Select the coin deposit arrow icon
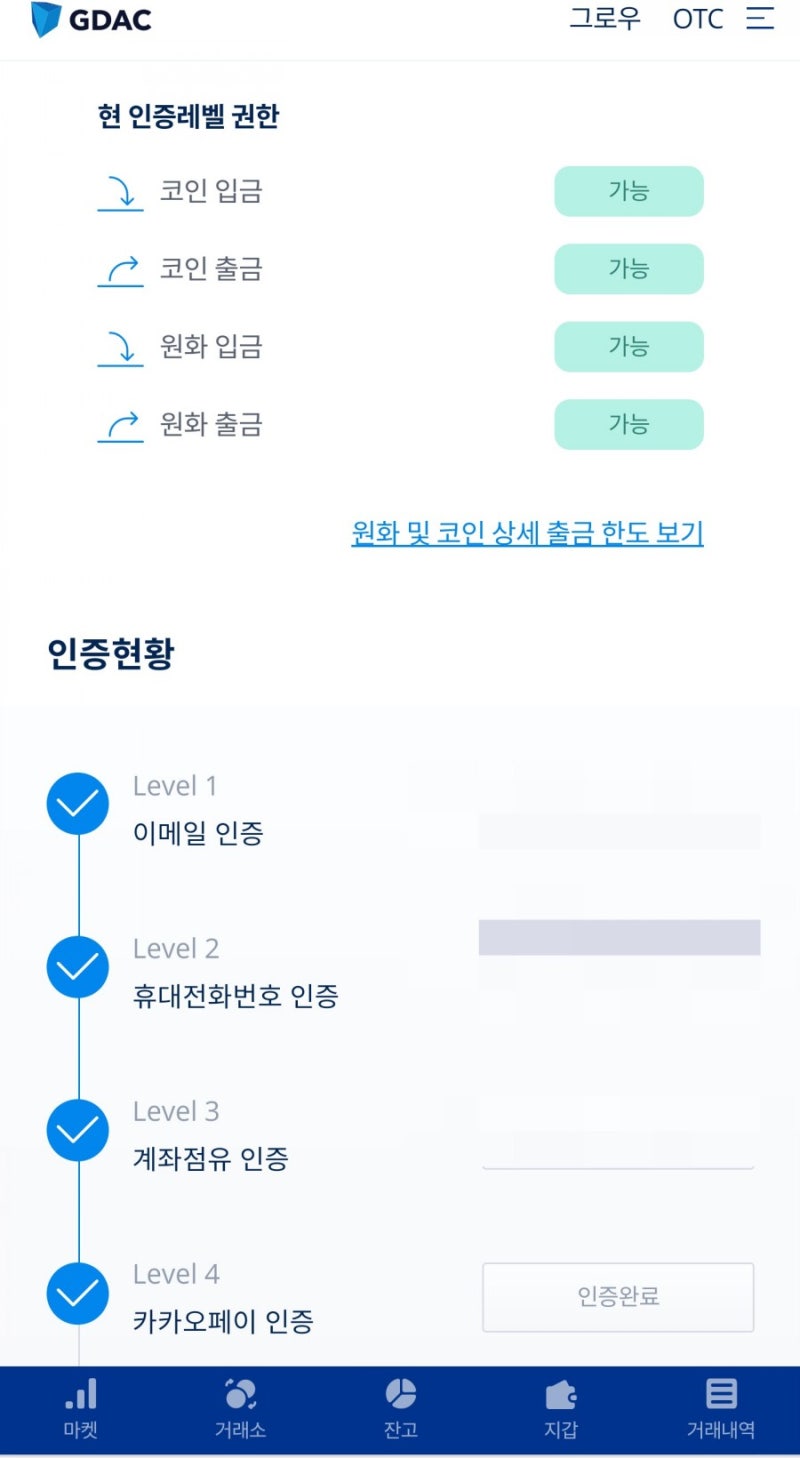This screenshot has width=800, height=1458. (120, 193)
